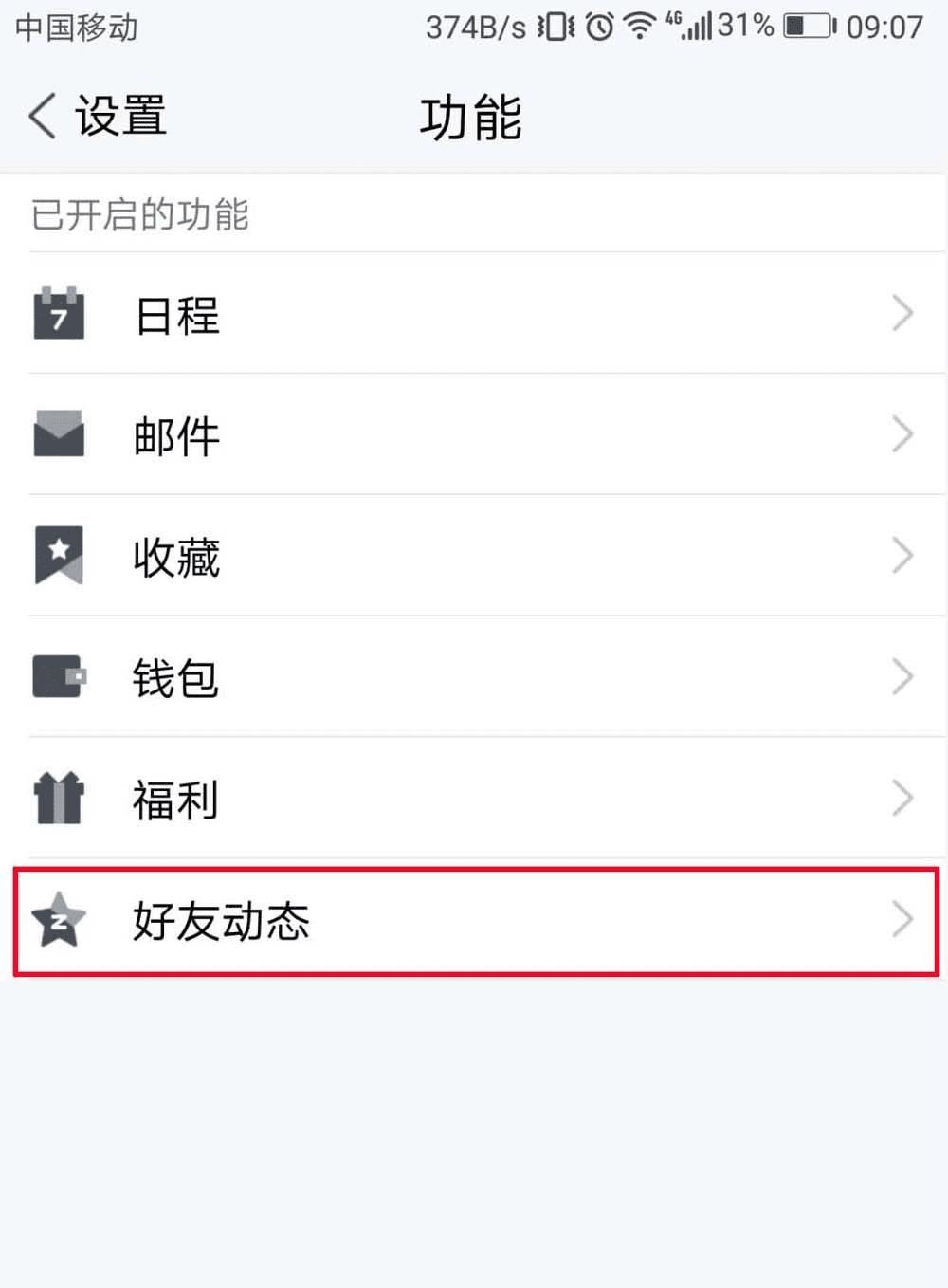Open the 日程 function row
948x1288 pixels.
[x=474, y=314]
